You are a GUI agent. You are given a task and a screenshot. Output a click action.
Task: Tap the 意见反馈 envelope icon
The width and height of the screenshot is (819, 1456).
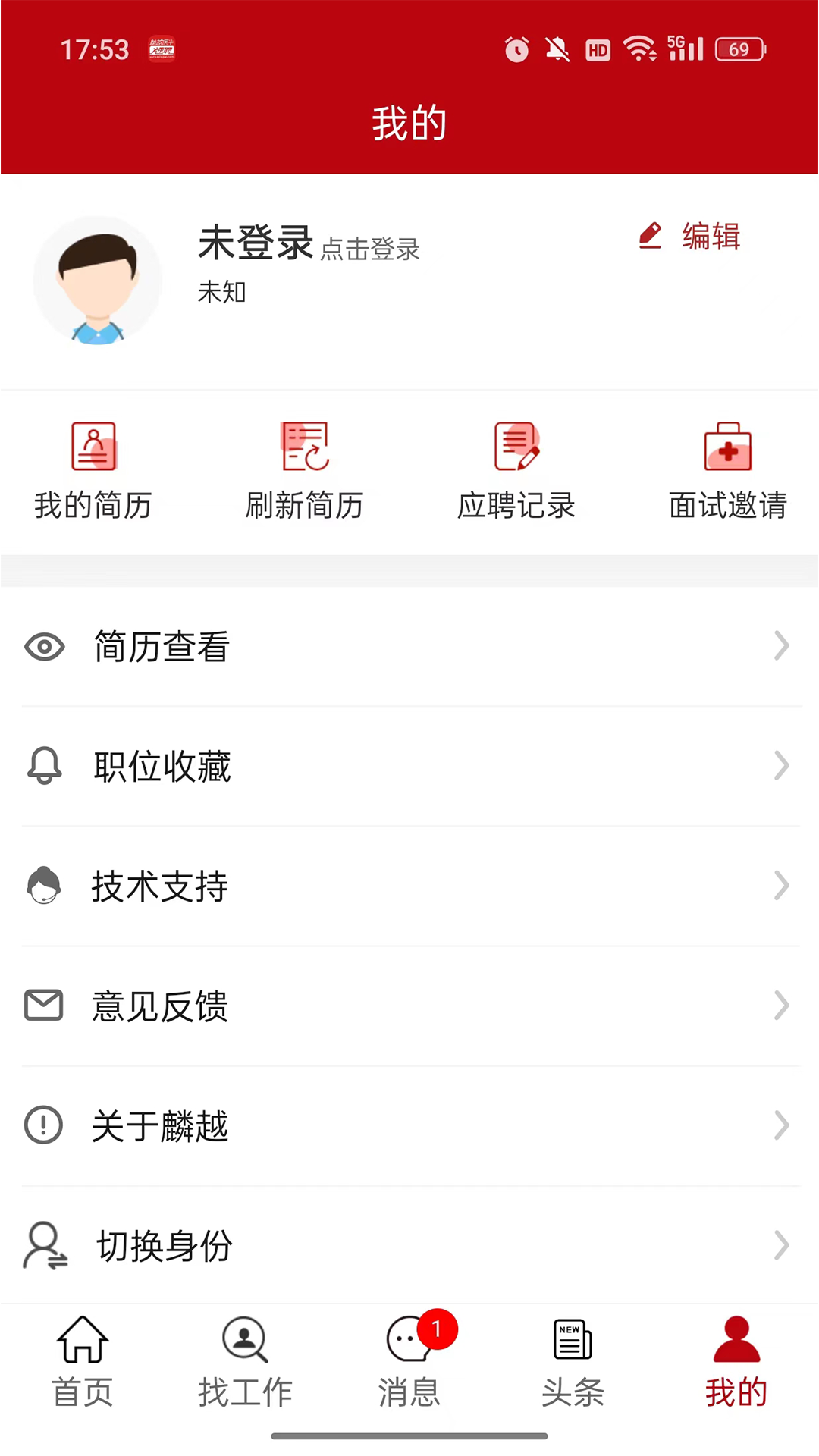43,1006
